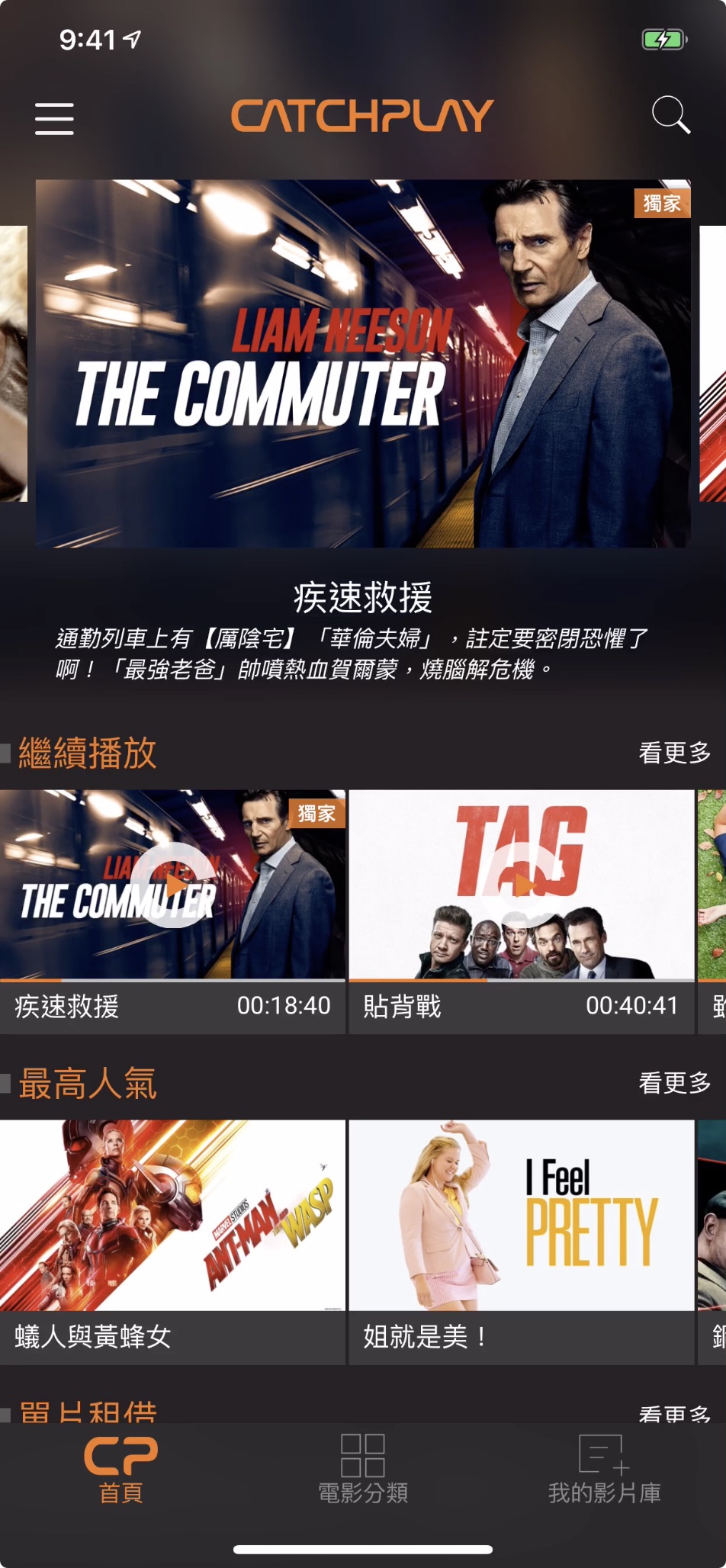The height and width of the screenshot is (1568, 726).
Task: Switch to the 首頁 tab
Action: (x=121, y=1469)
